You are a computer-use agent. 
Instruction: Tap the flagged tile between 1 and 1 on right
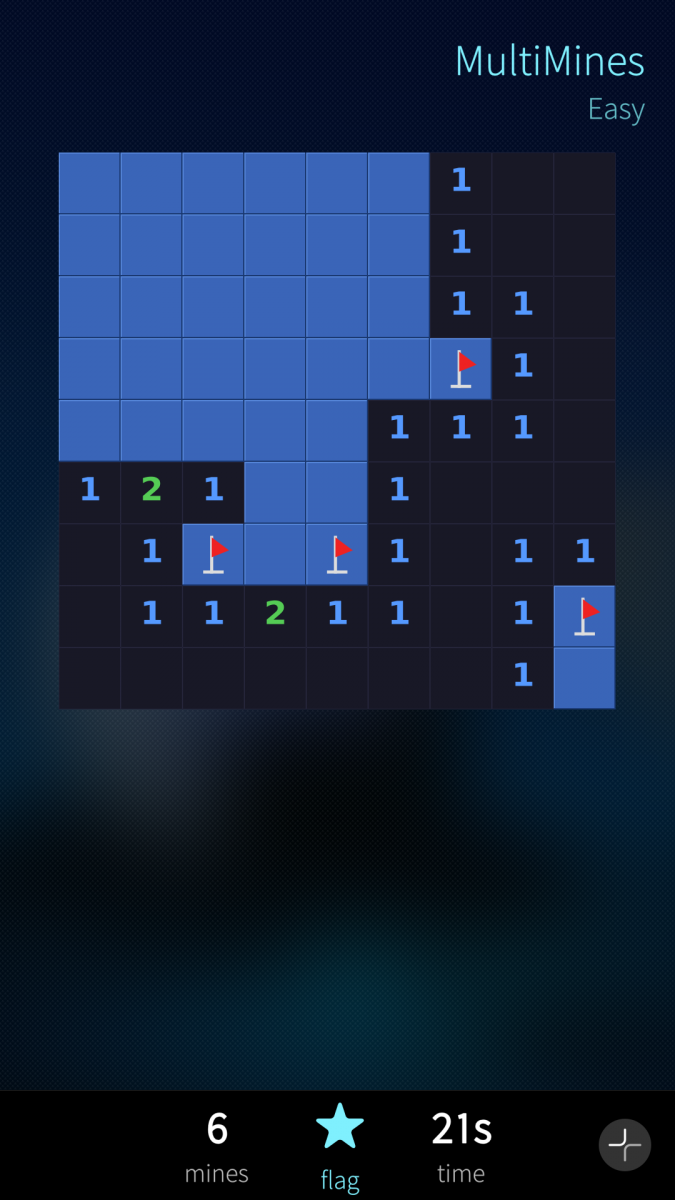[x=460, y=368]
